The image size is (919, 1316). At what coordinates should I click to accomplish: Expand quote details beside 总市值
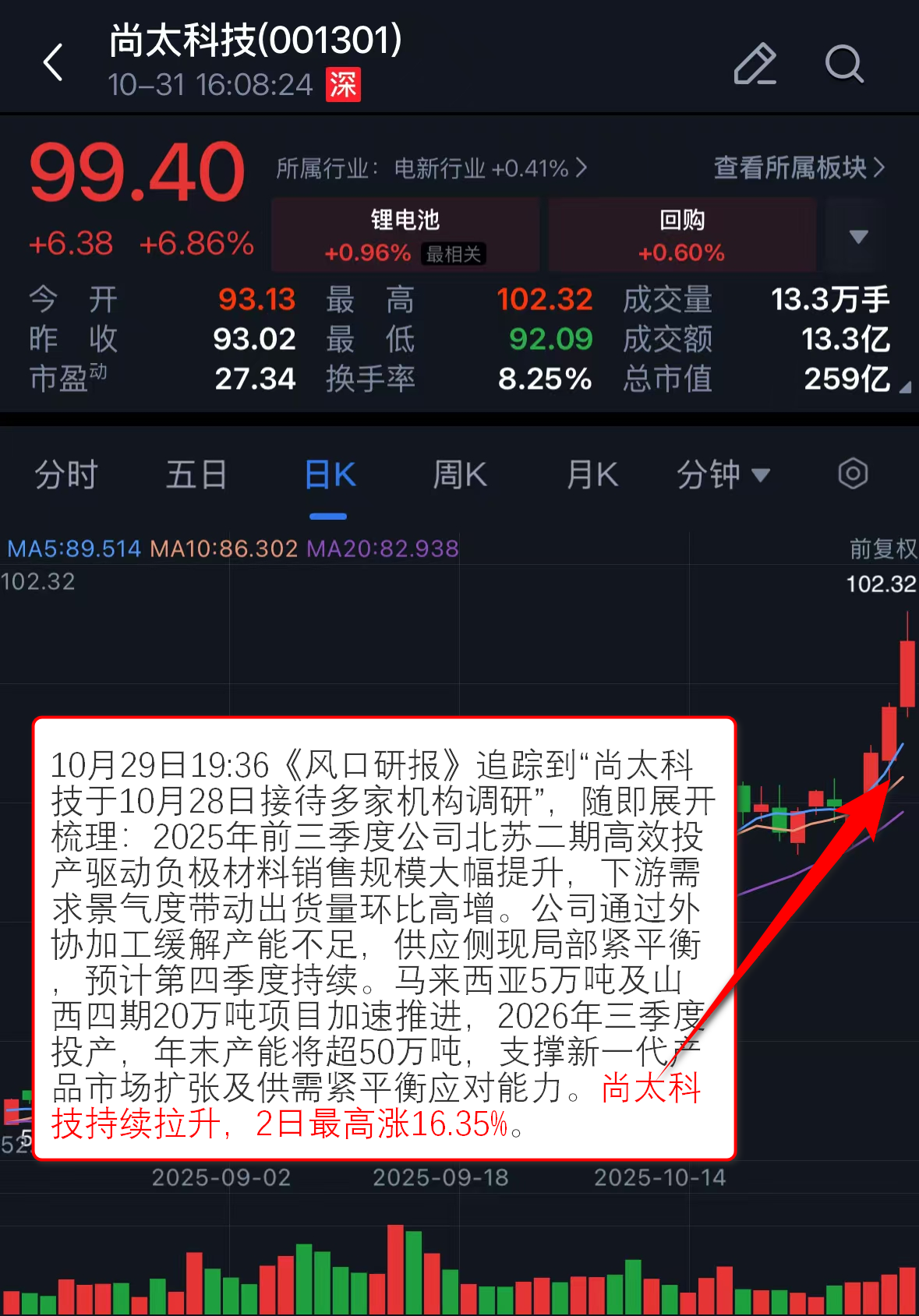coord(904,386)
